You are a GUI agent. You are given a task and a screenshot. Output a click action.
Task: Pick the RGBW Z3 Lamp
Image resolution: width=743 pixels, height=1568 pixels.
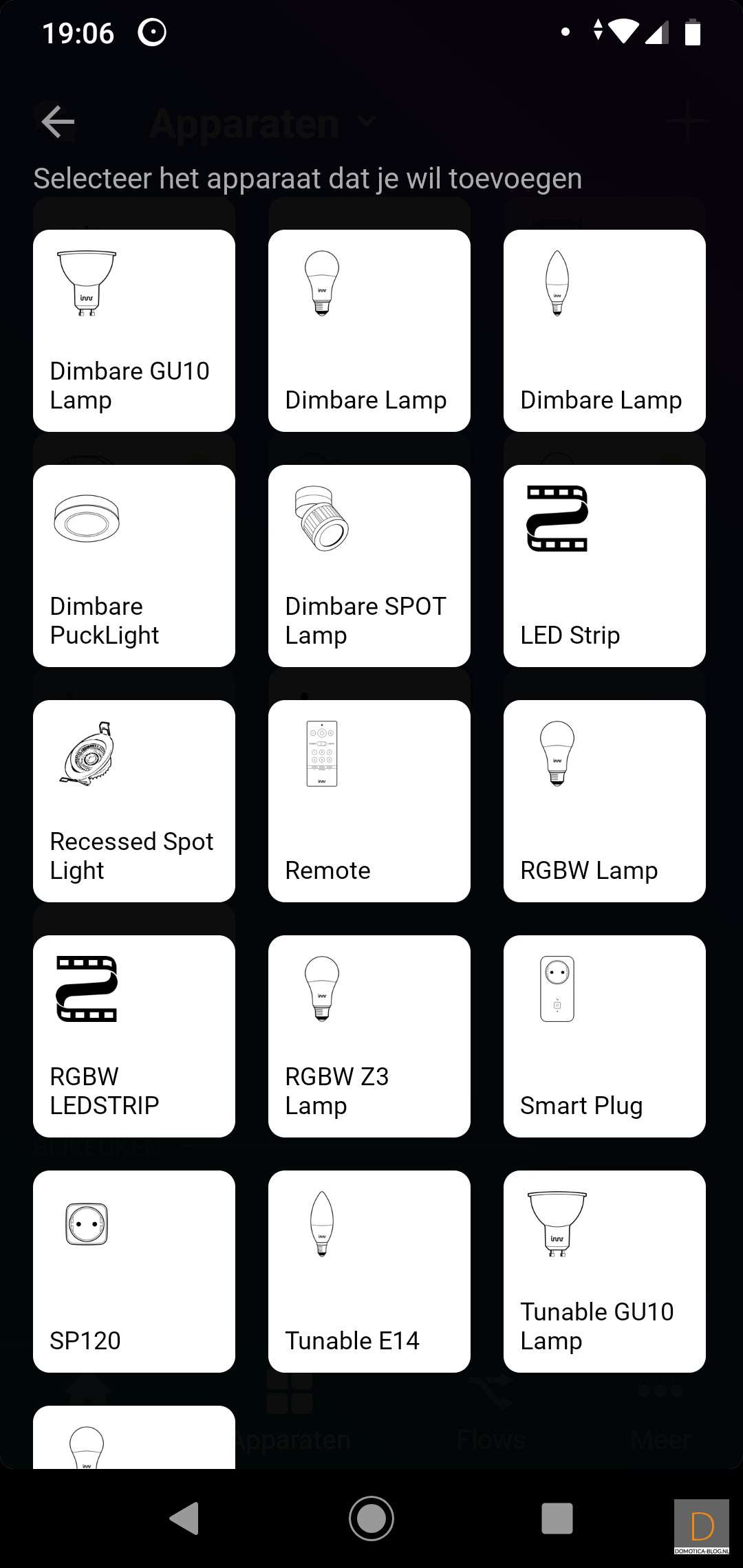click(369, 1036)
